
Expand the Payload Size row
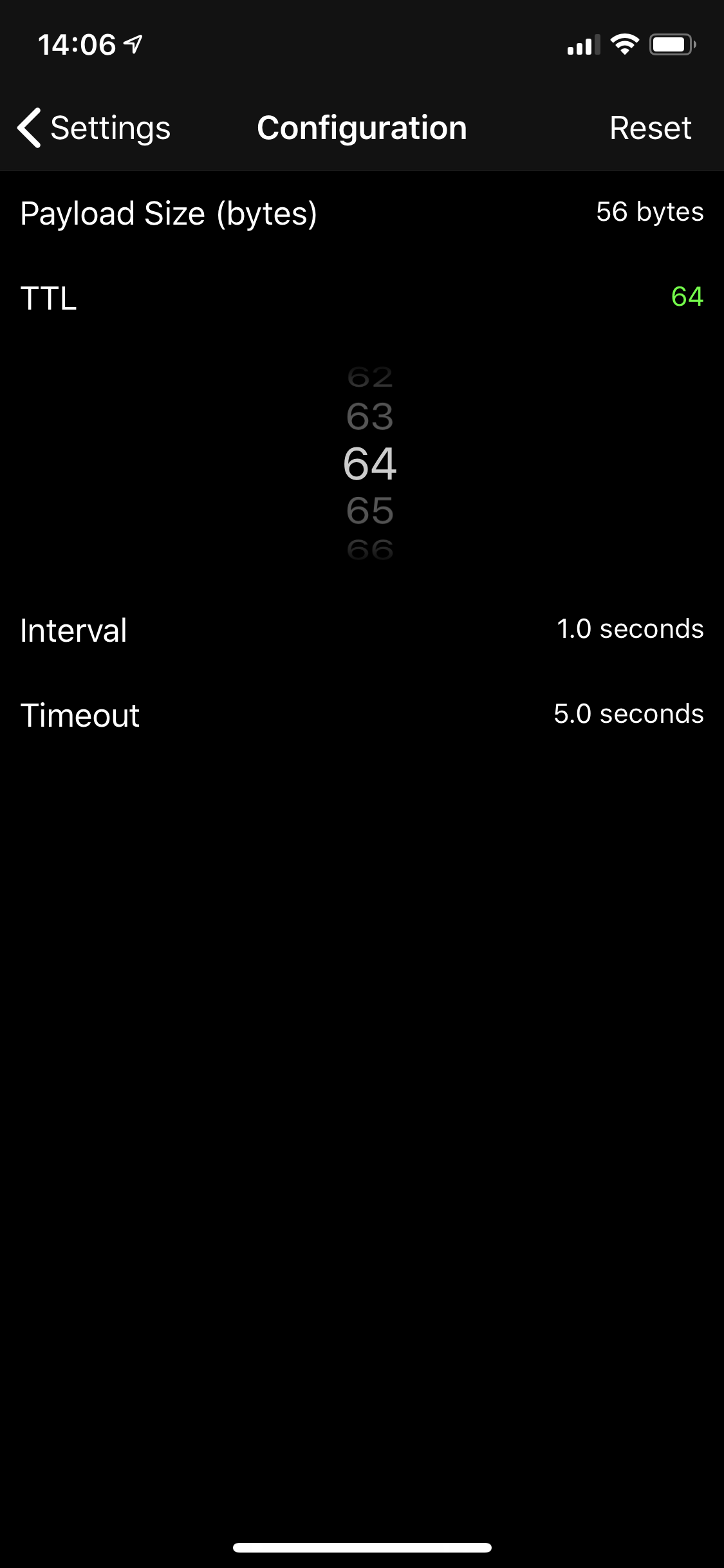coord(362,213)
